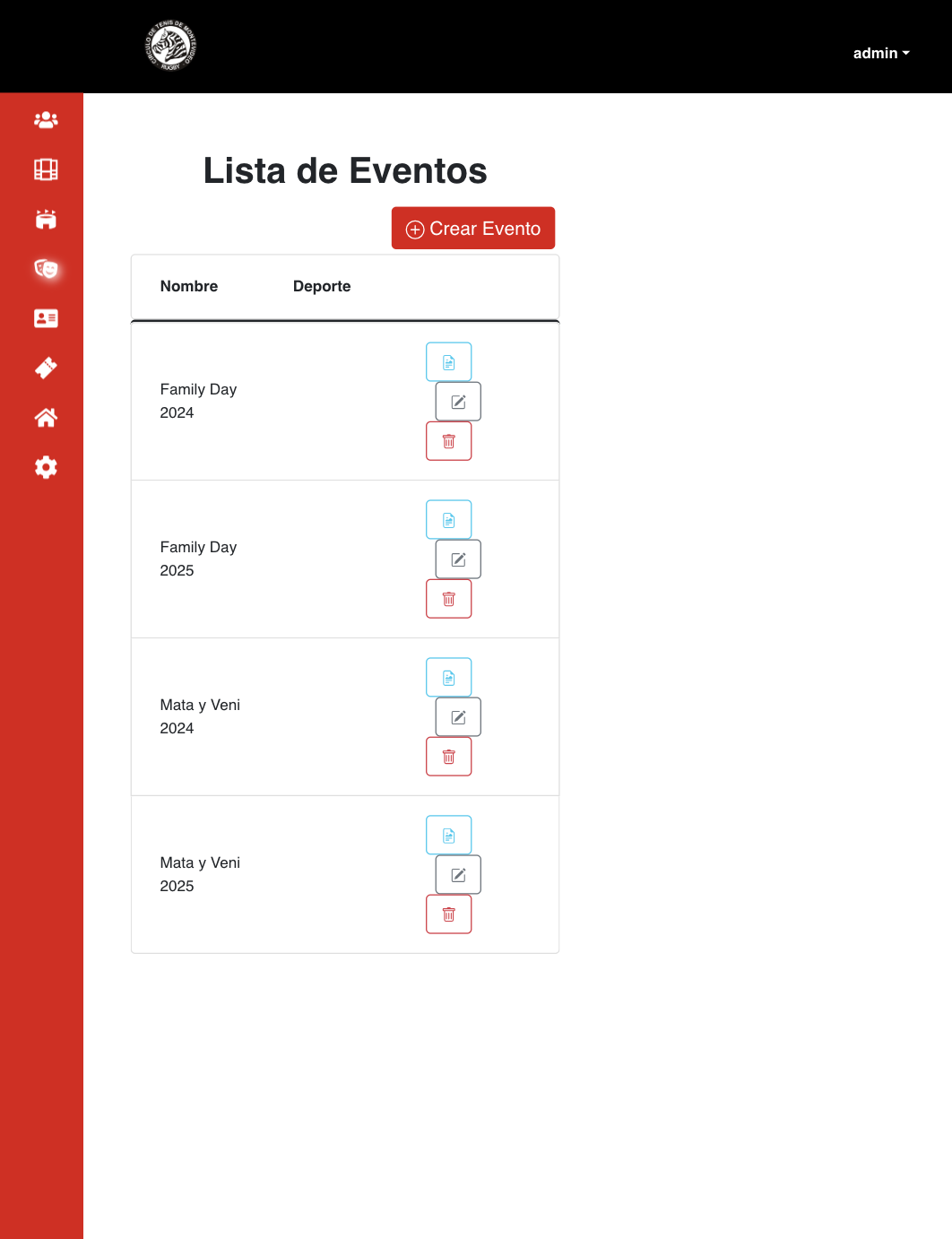Edit the Family Day 2025 event

click(x=458, y=559)
